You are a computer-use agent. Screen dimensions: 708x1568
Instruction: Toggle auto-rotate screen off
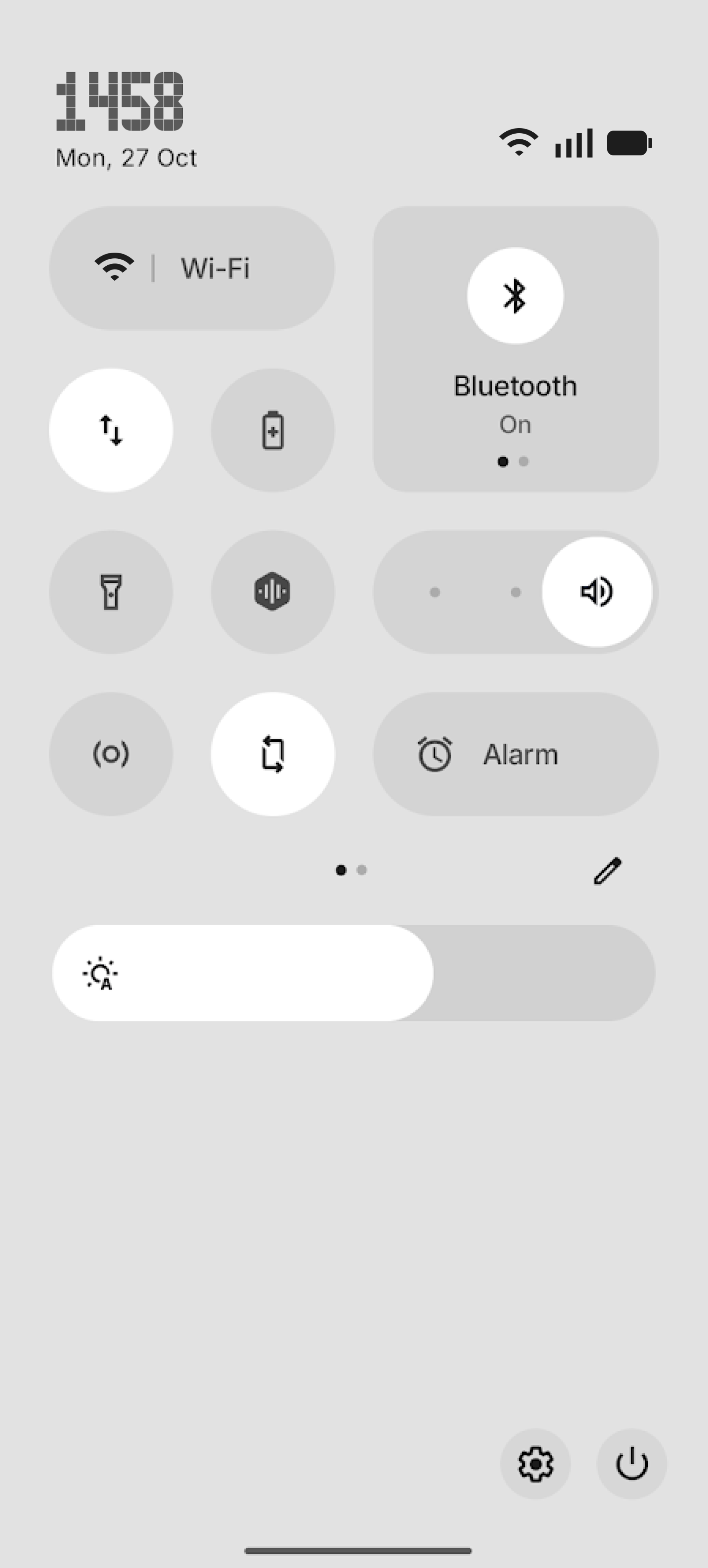(x=272, y=753)
